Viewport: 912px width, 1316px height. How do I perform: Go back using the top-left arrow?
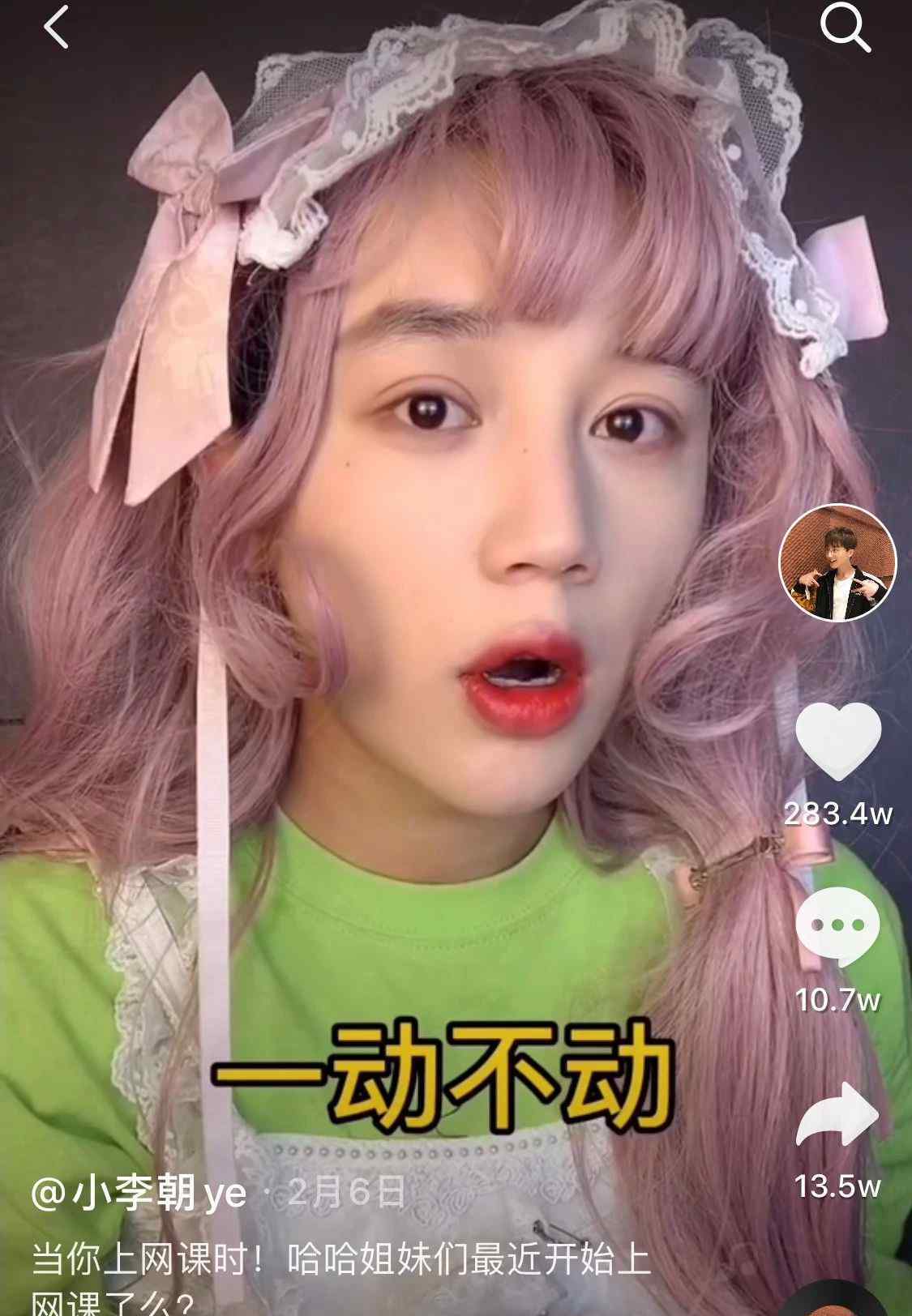57,28
